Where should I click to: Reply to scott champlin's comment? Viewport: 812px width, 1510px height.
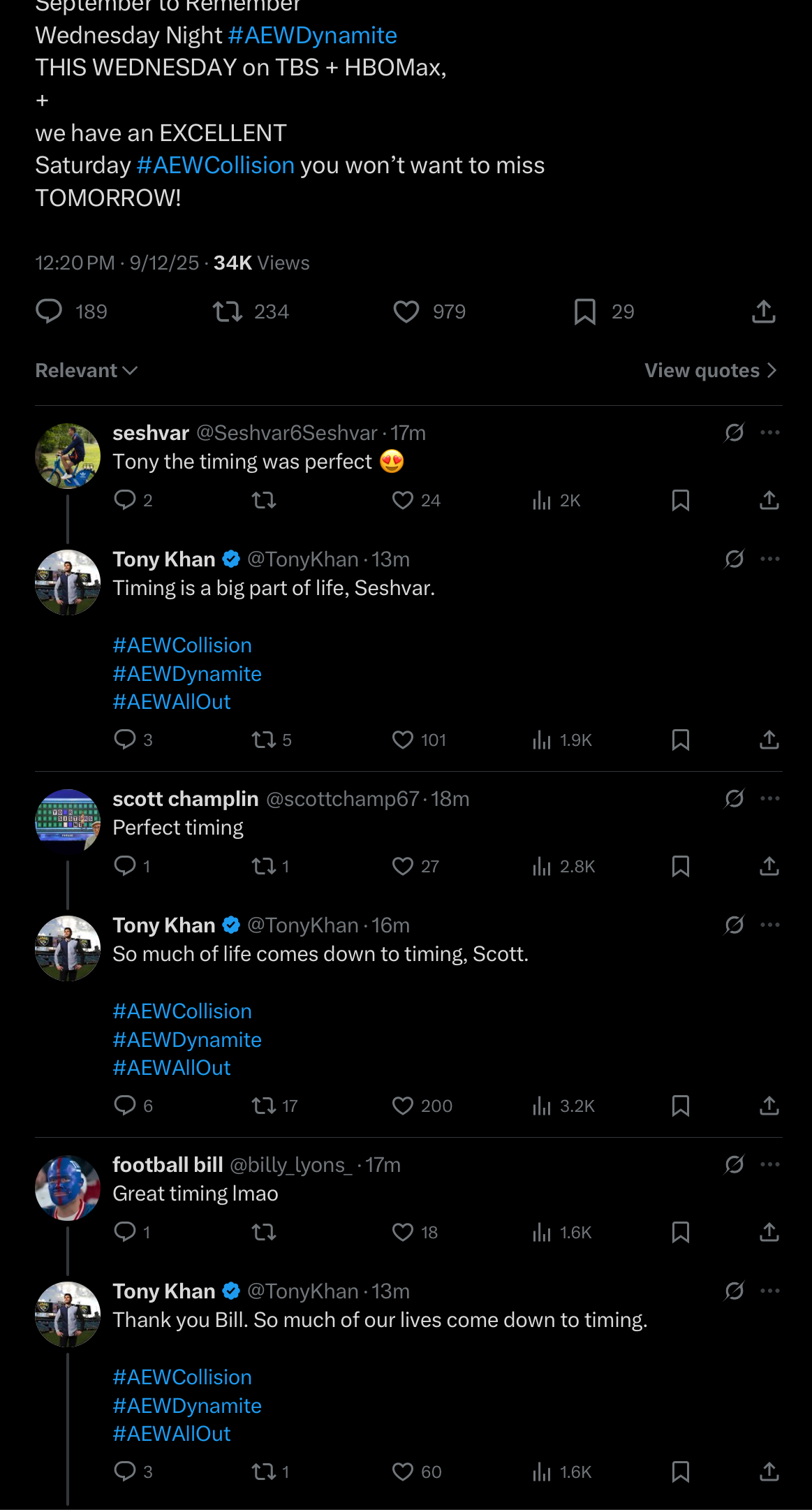[x=125, y=866]
